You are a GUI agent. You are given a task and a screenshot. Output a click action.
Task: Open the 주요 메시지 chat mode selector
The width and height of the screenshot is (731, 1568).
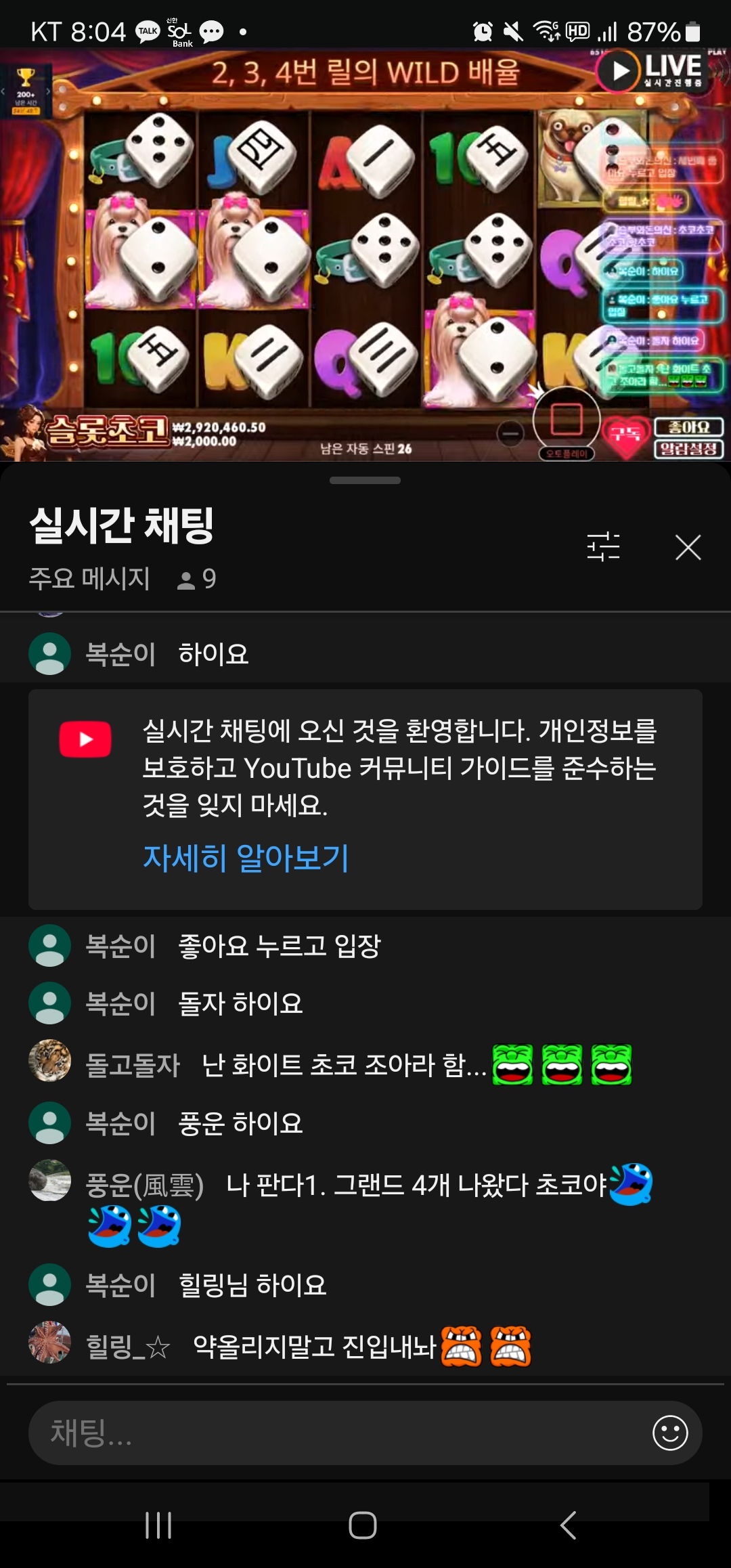point(89,578)
